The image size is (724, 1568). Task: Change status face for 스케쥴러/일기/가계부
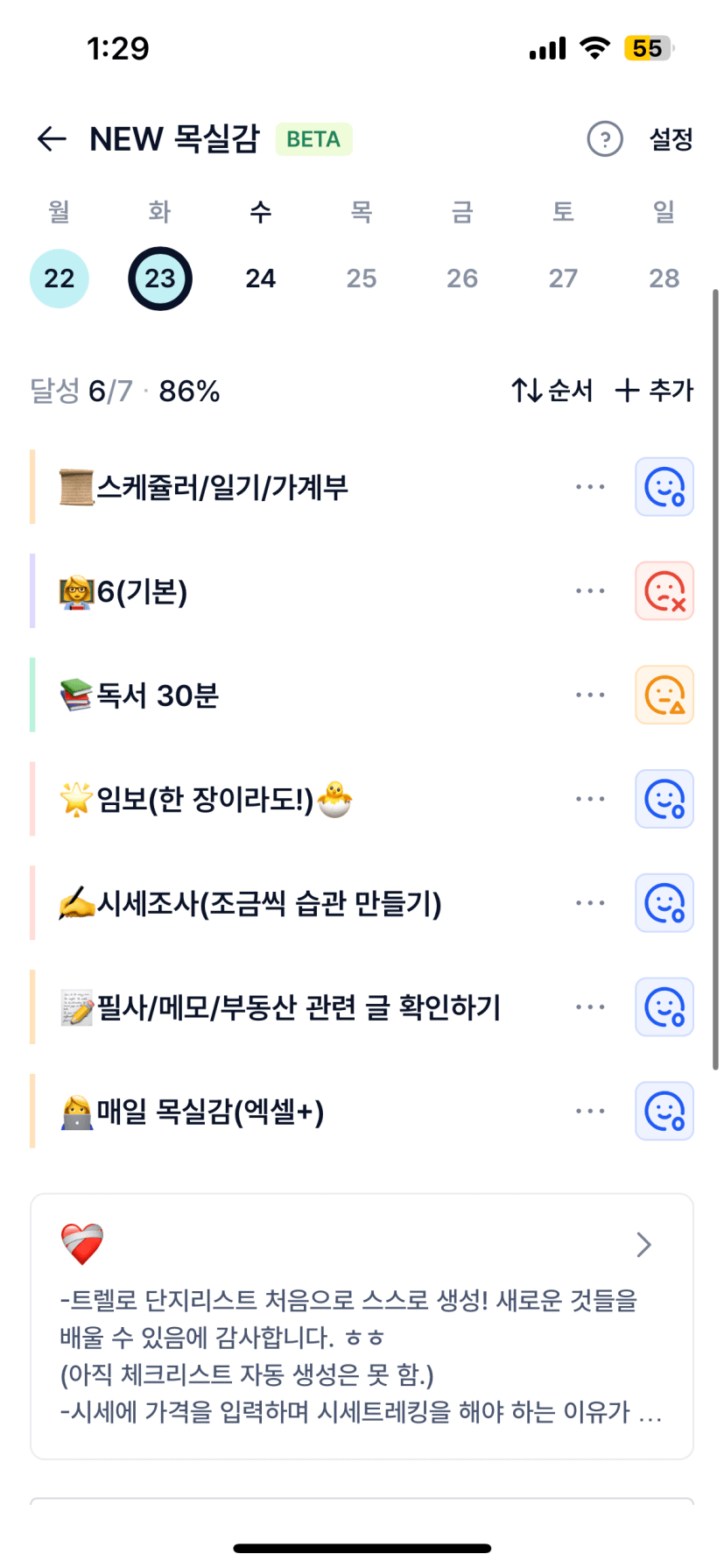tap(664, 487)
